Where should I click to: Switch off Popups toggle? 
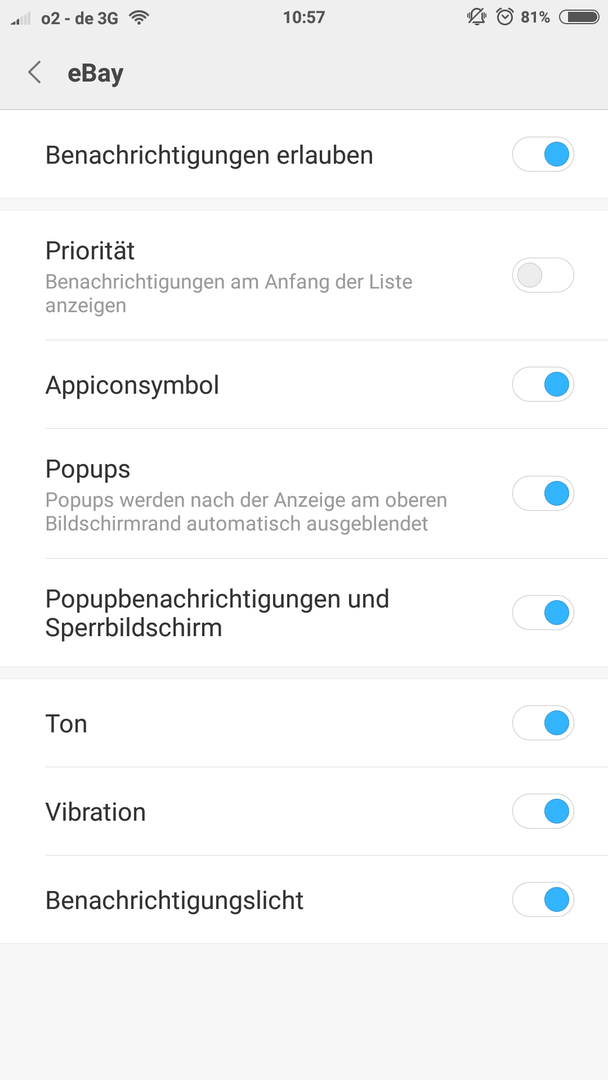543,493
